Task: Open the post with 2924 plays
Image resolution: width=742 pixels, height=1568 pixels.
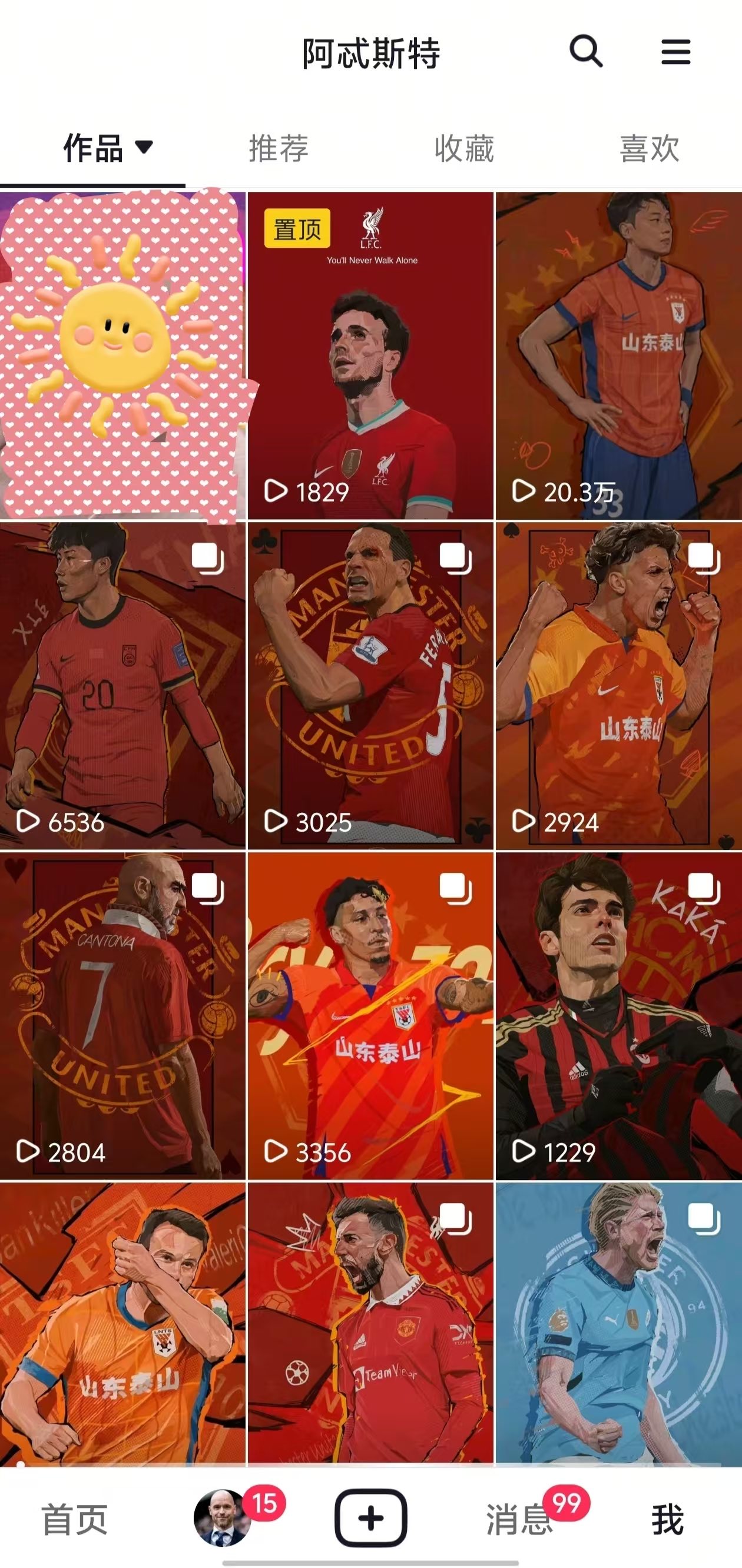Action: coord(618,686)
